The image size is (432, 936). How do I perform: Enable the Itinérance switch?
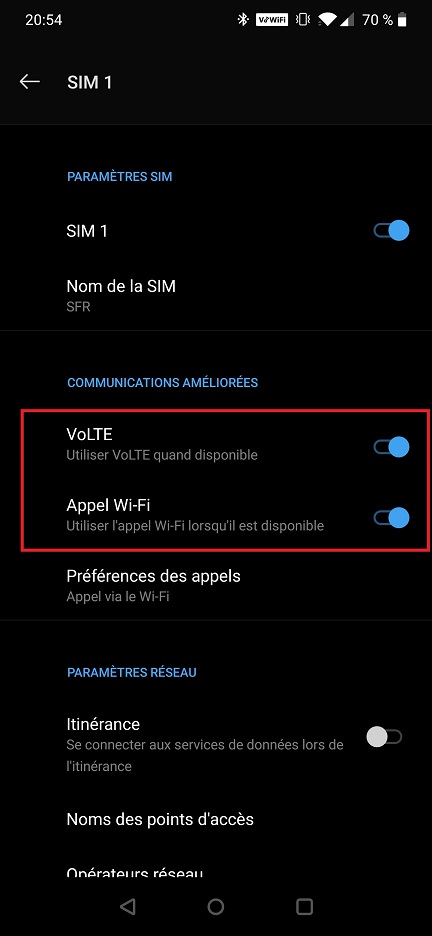384,737
